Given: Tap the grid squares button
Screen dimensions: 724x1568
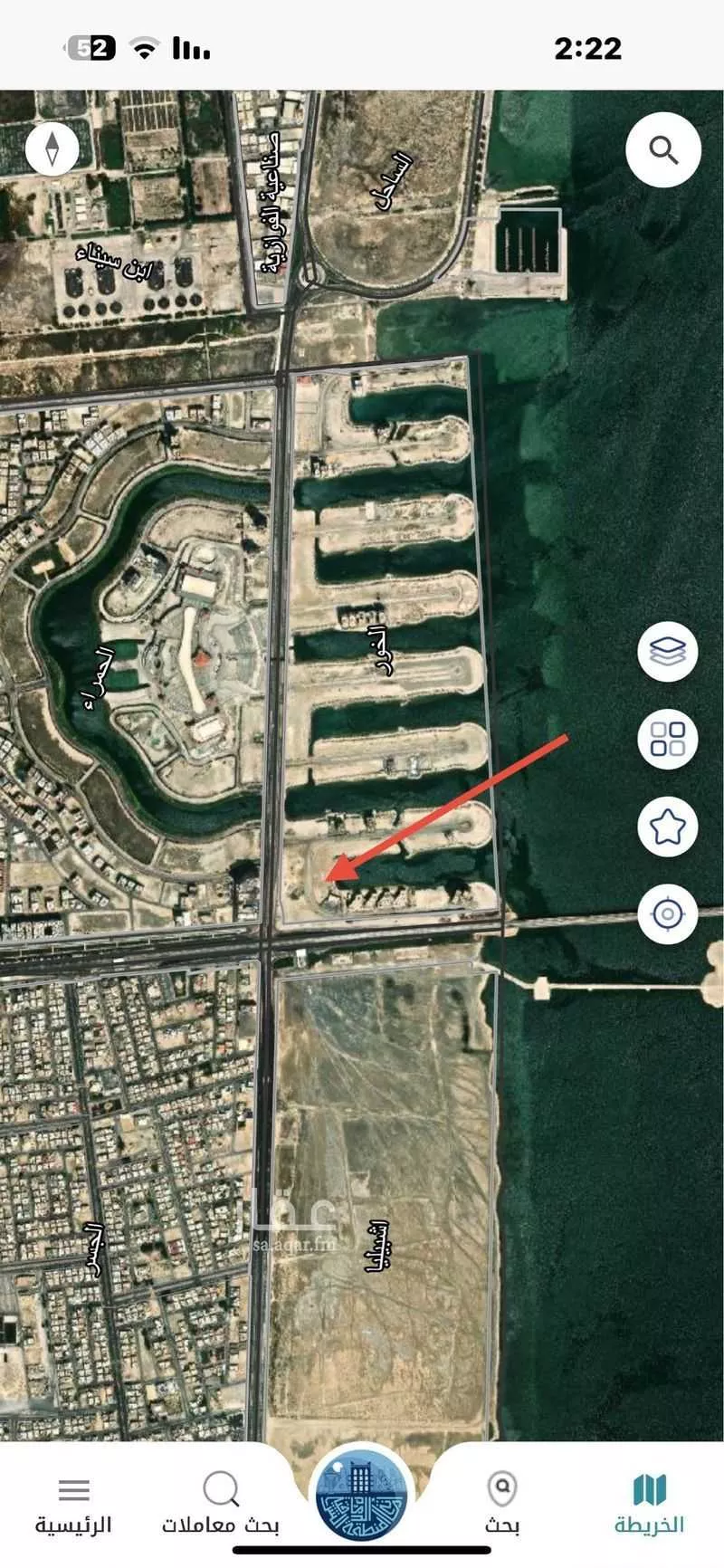Looking at the screenshot, I should click(668, 739).
